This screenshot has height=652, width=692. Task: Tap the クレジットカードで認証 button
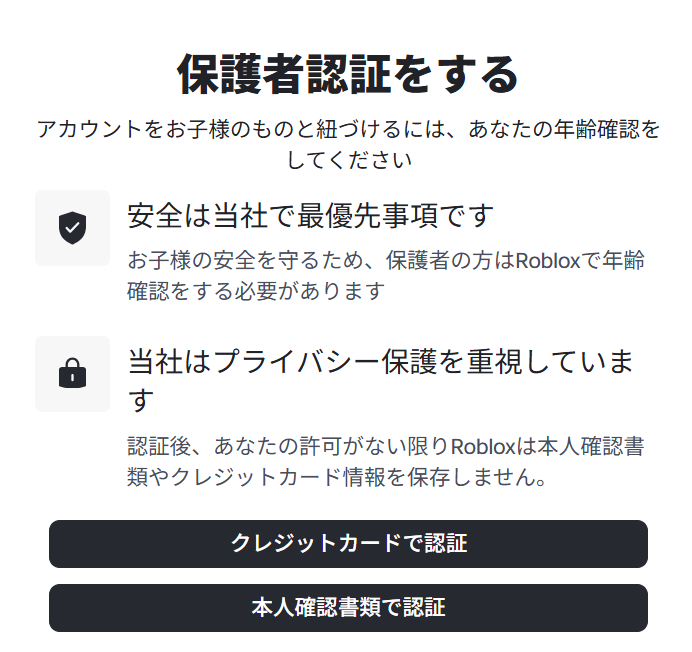tap(348, 544)
